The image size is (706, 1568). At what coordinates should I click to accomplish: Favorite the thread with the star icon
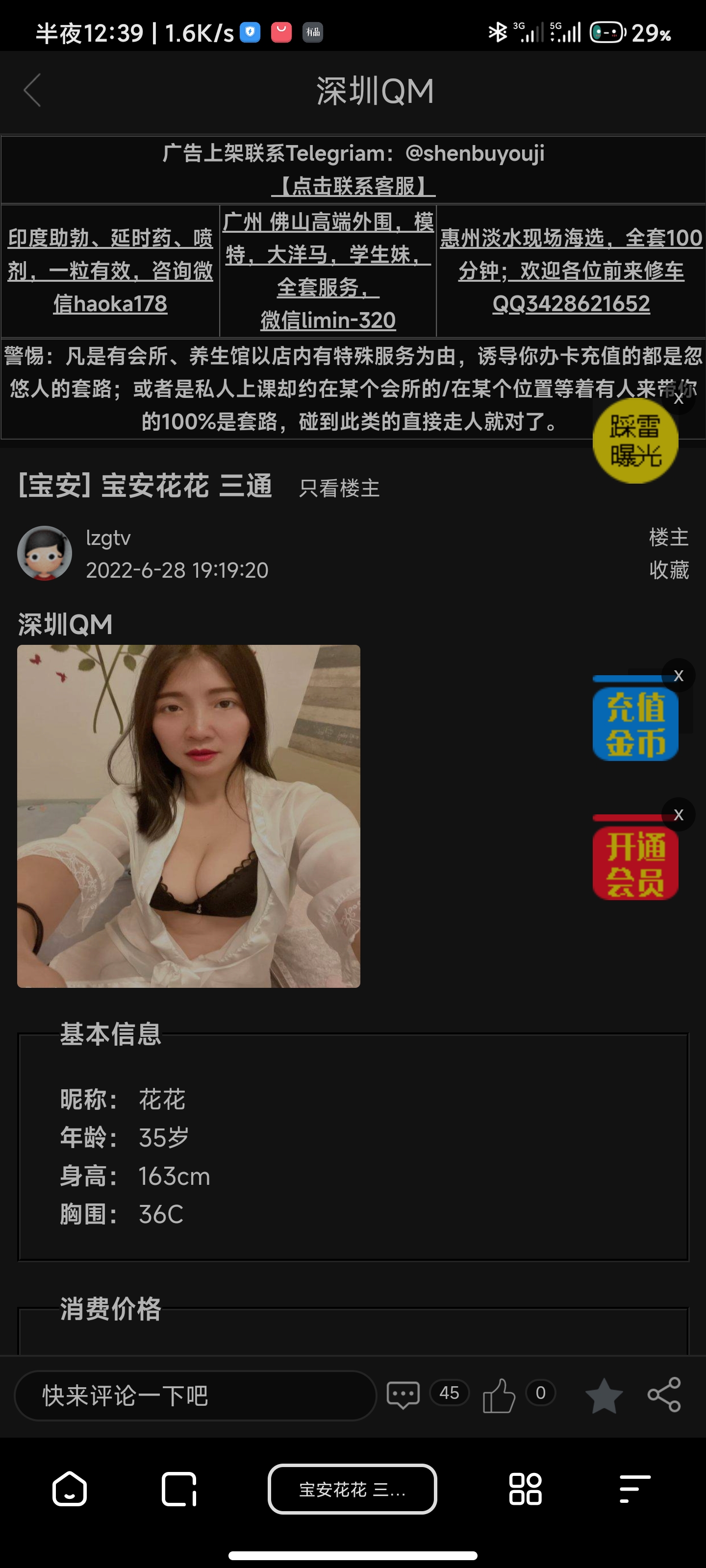[x=604, y=1395]
